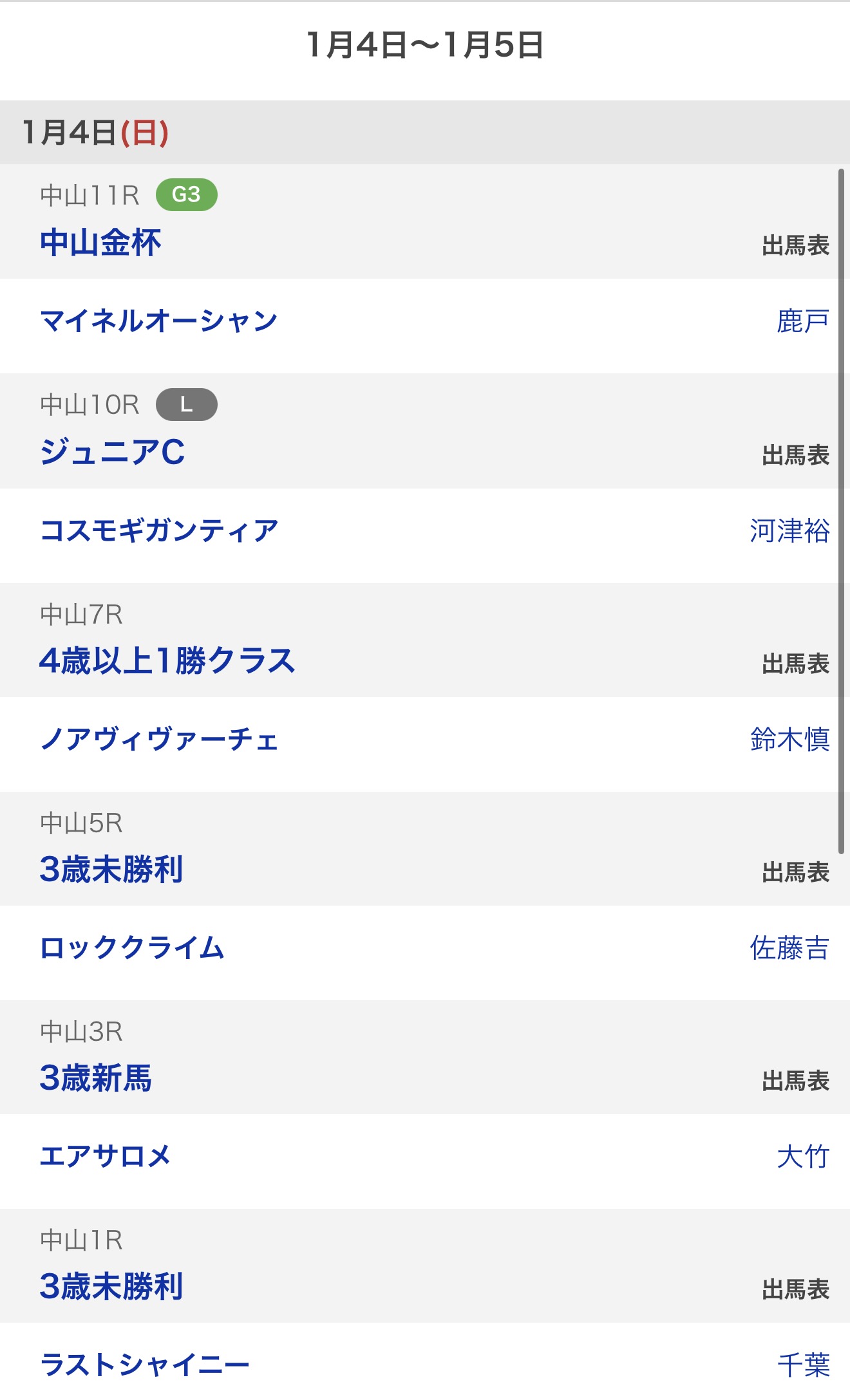Open horse コスモギガンティア details

(159, 531)
